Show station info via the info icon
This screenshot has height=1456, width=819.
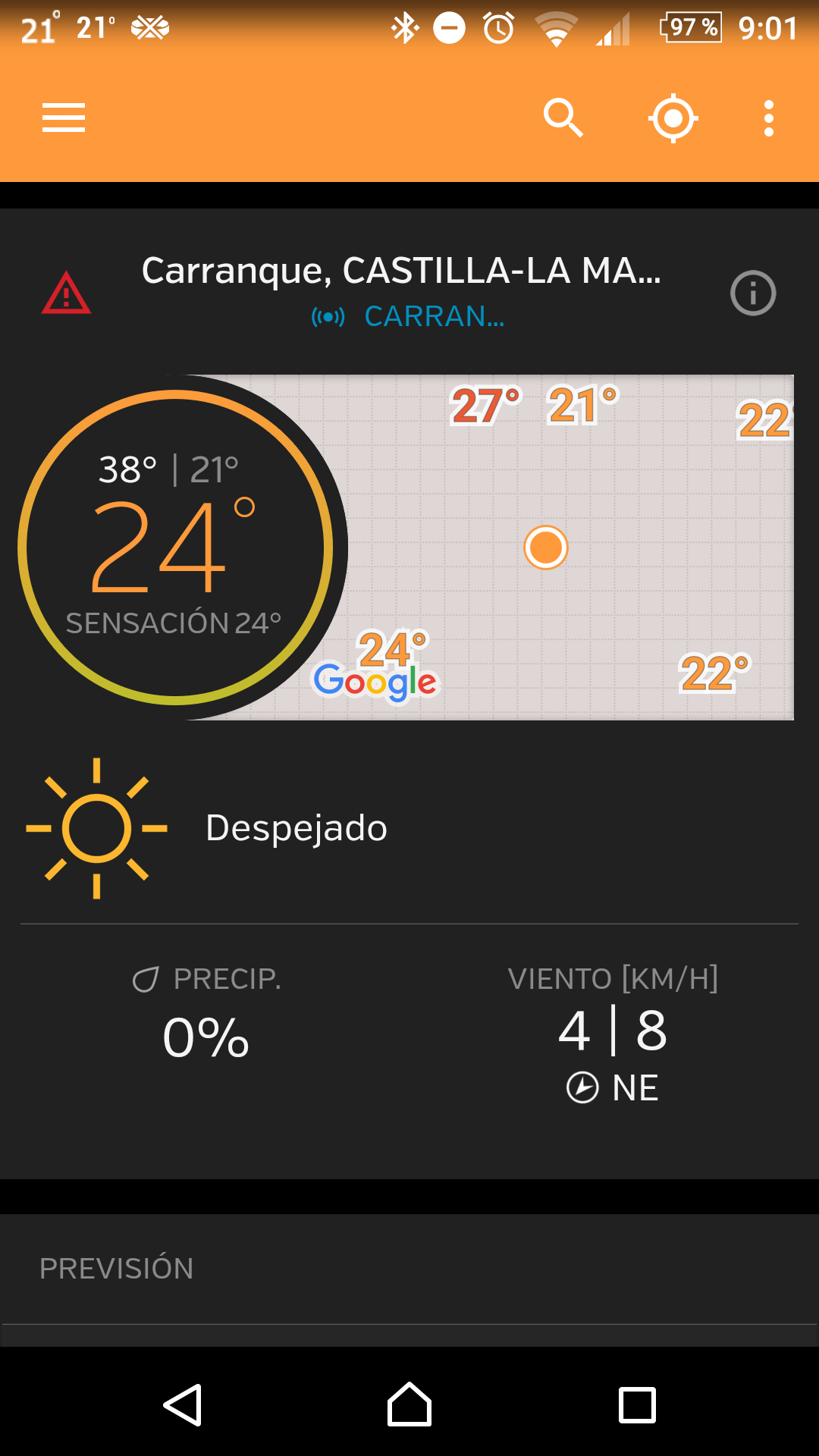coord(752,293)
